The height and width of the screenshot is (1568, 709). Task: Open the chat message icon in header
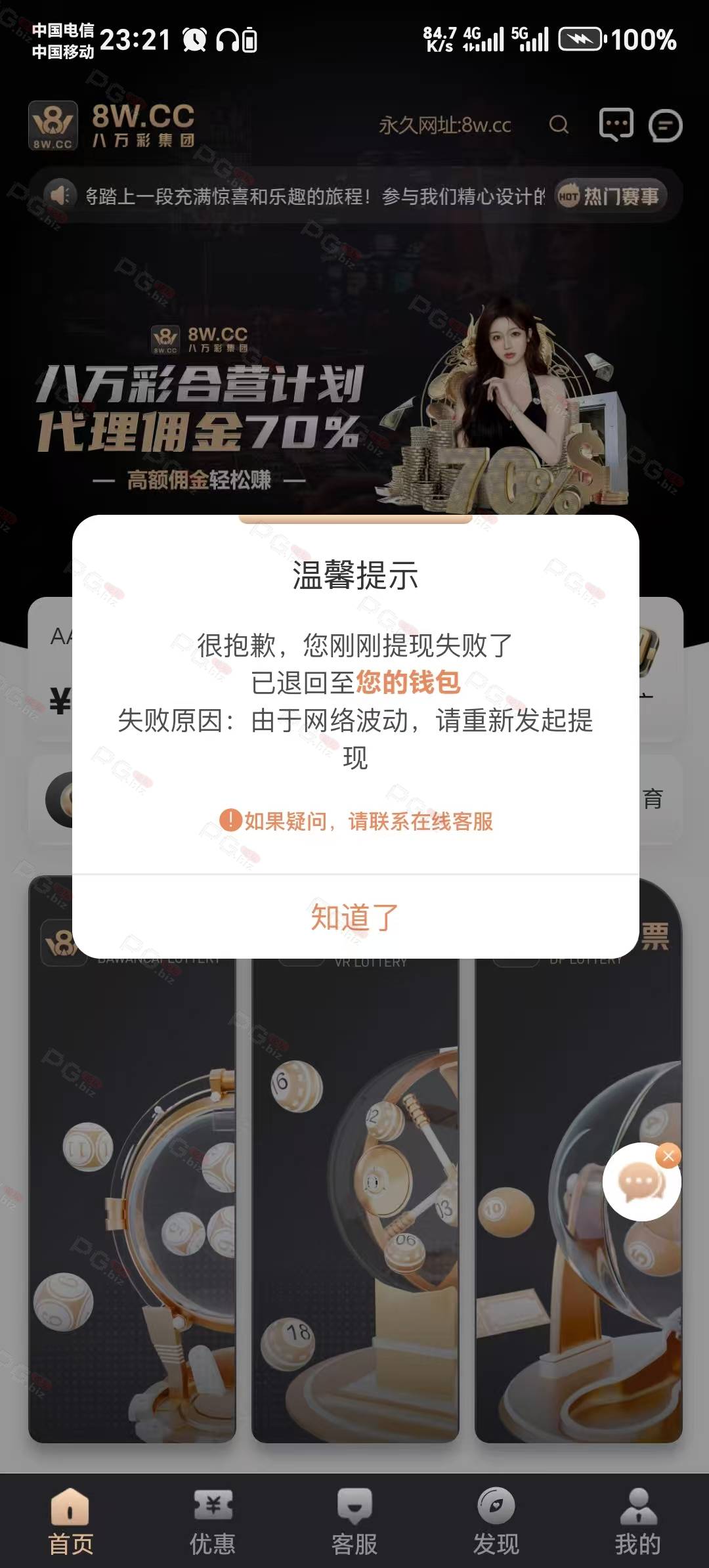tap(616, 125)
